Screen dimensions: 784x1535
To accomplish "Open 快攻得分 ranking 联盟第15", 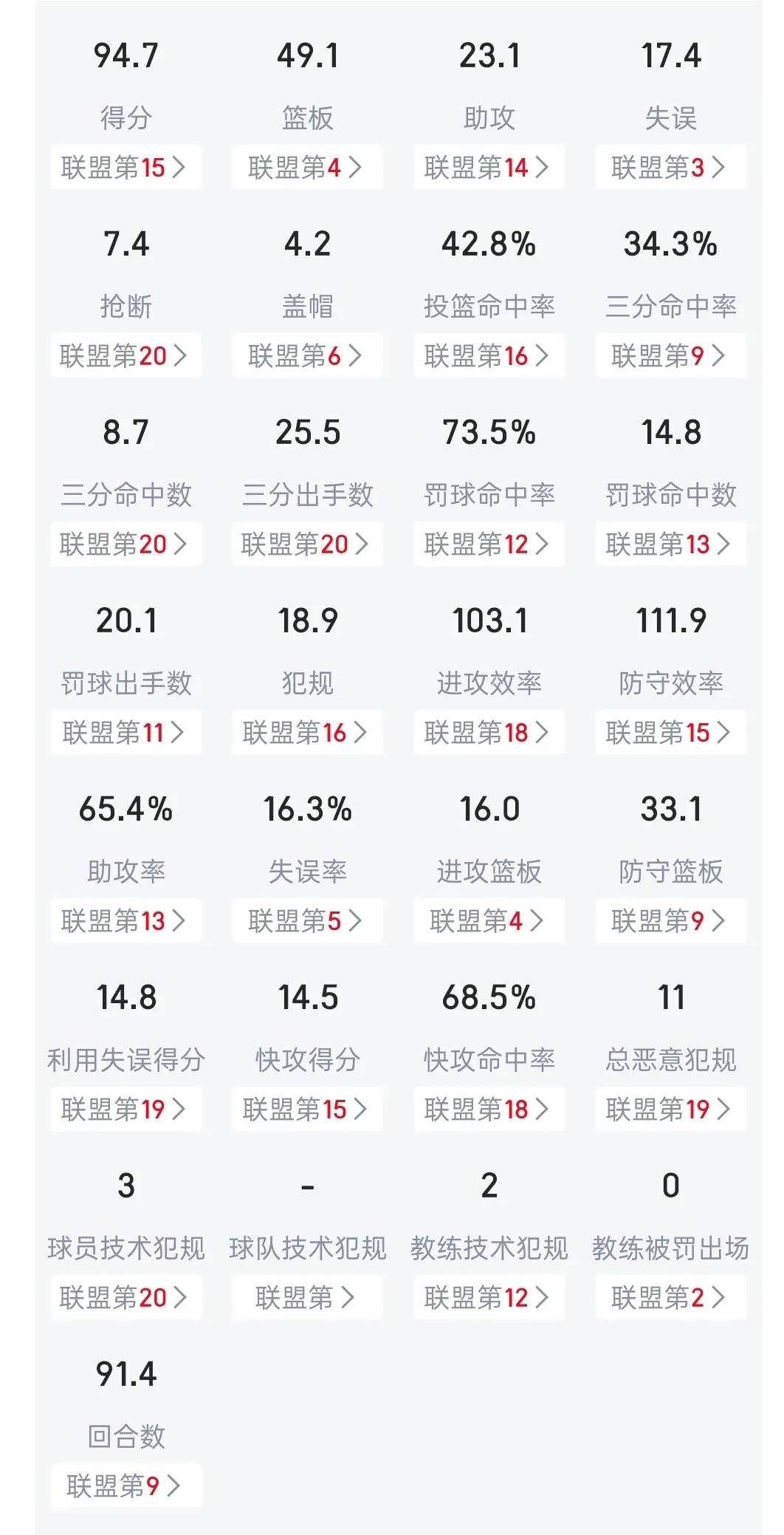I will 308,1110.
